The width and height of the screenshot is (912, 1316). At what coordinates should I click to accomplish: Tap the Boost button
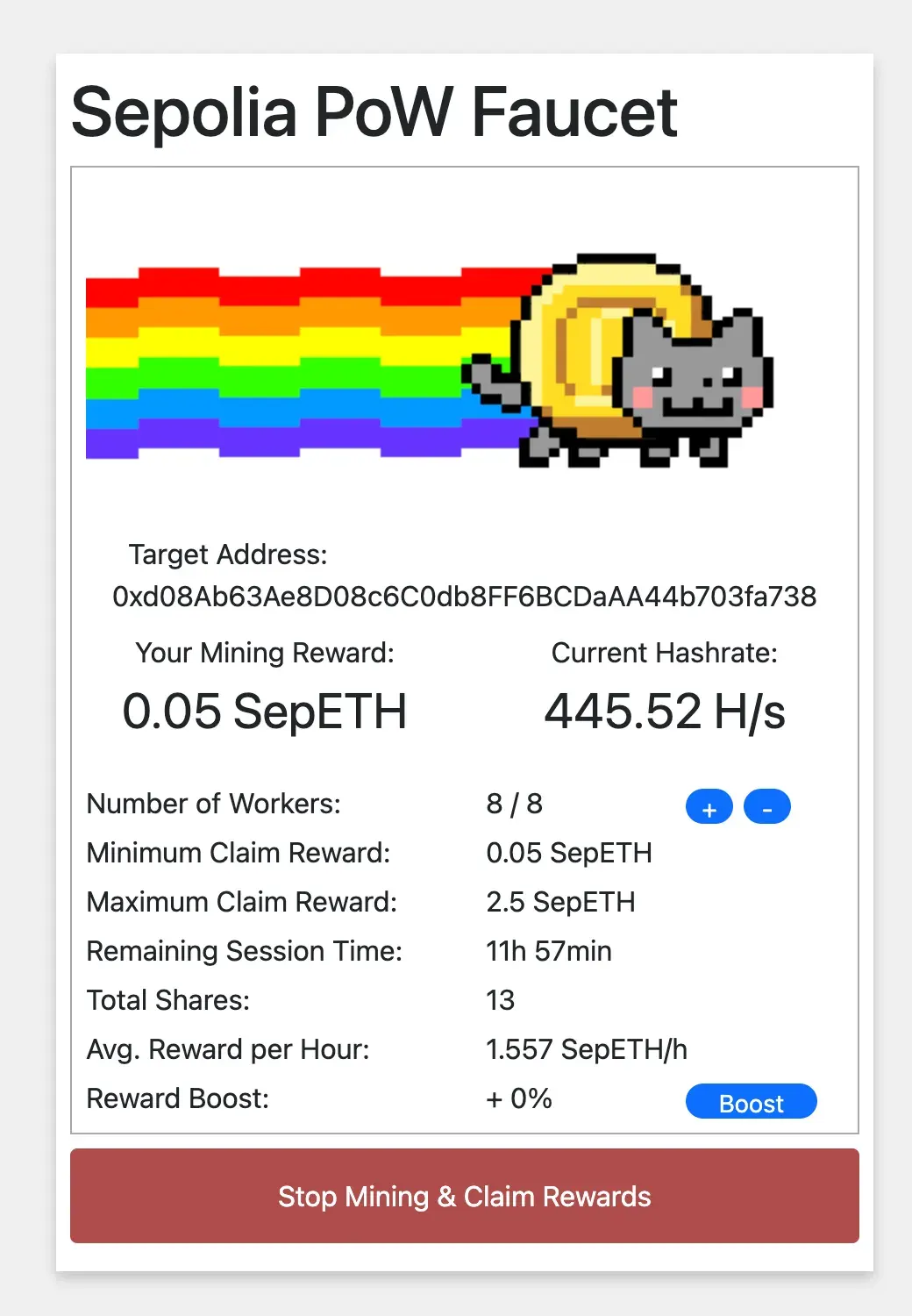pos(751,1102)
